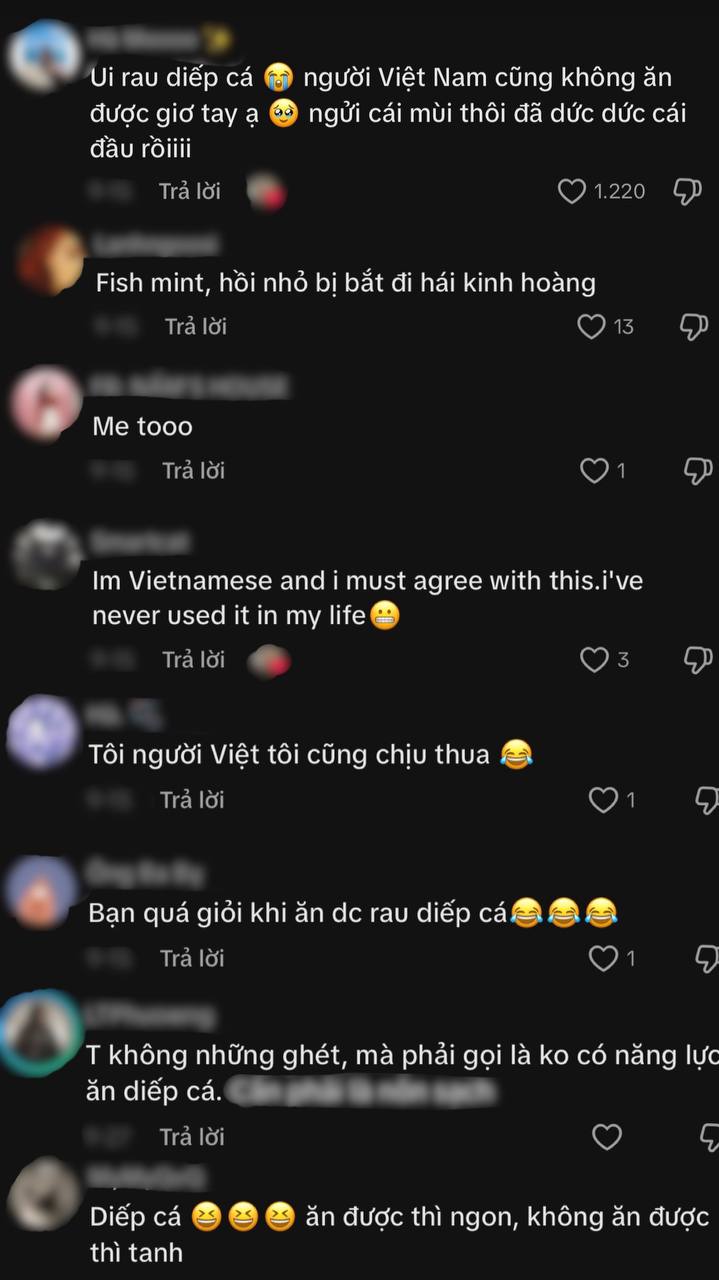Reply to the 'Im Vietnamese' comment
Screen dimensions: 719x1280
tap(193, 659)
